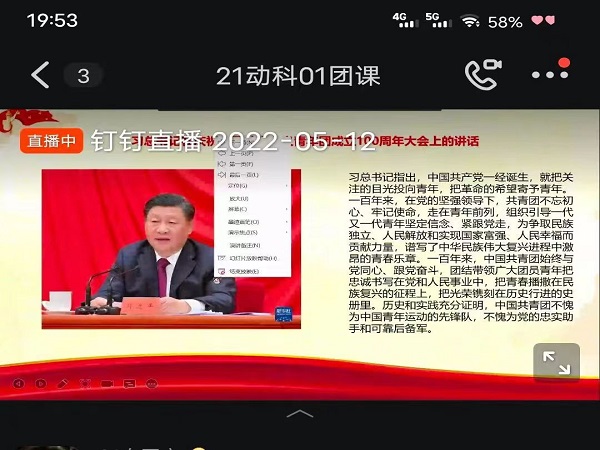Expand the live stream to fullscreen
The image size is (600, 450).
pos(557,361)
